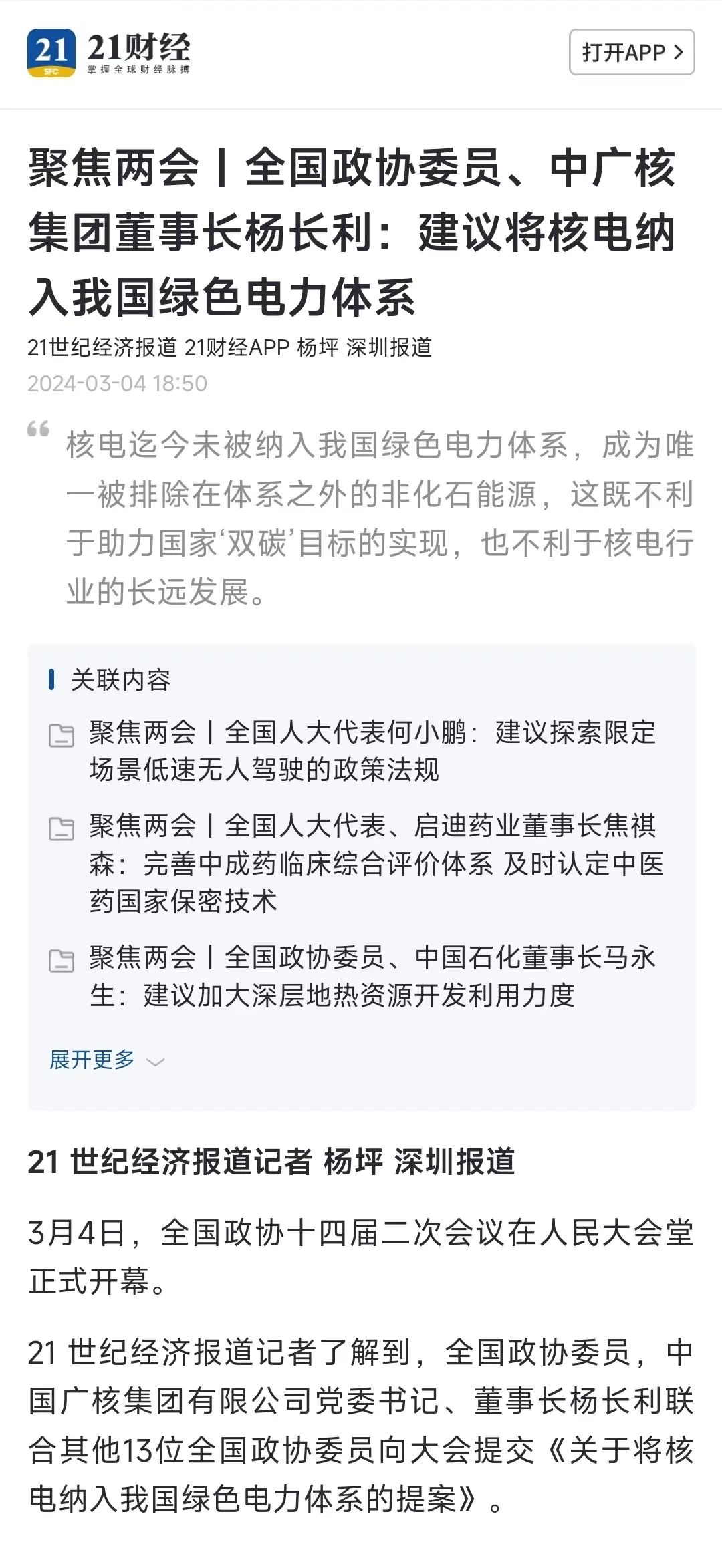Open related article about 中国石化 马永生
The image size is (722, 1568).
tap(372, 976)
